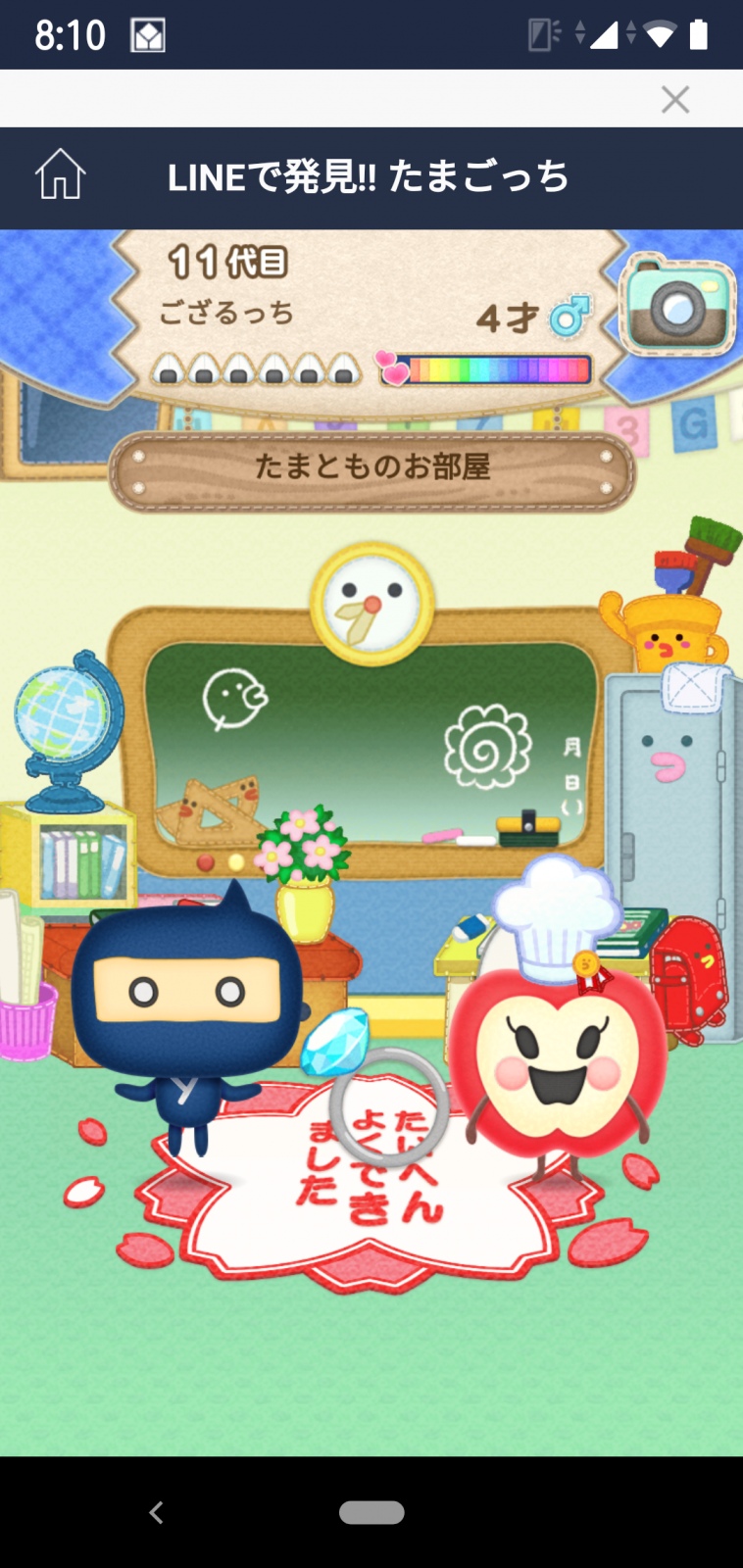Go to the Tamagotchi home screen
Image resolution: width=743 pixels, height=1568 pixels.
pos(61,174)
